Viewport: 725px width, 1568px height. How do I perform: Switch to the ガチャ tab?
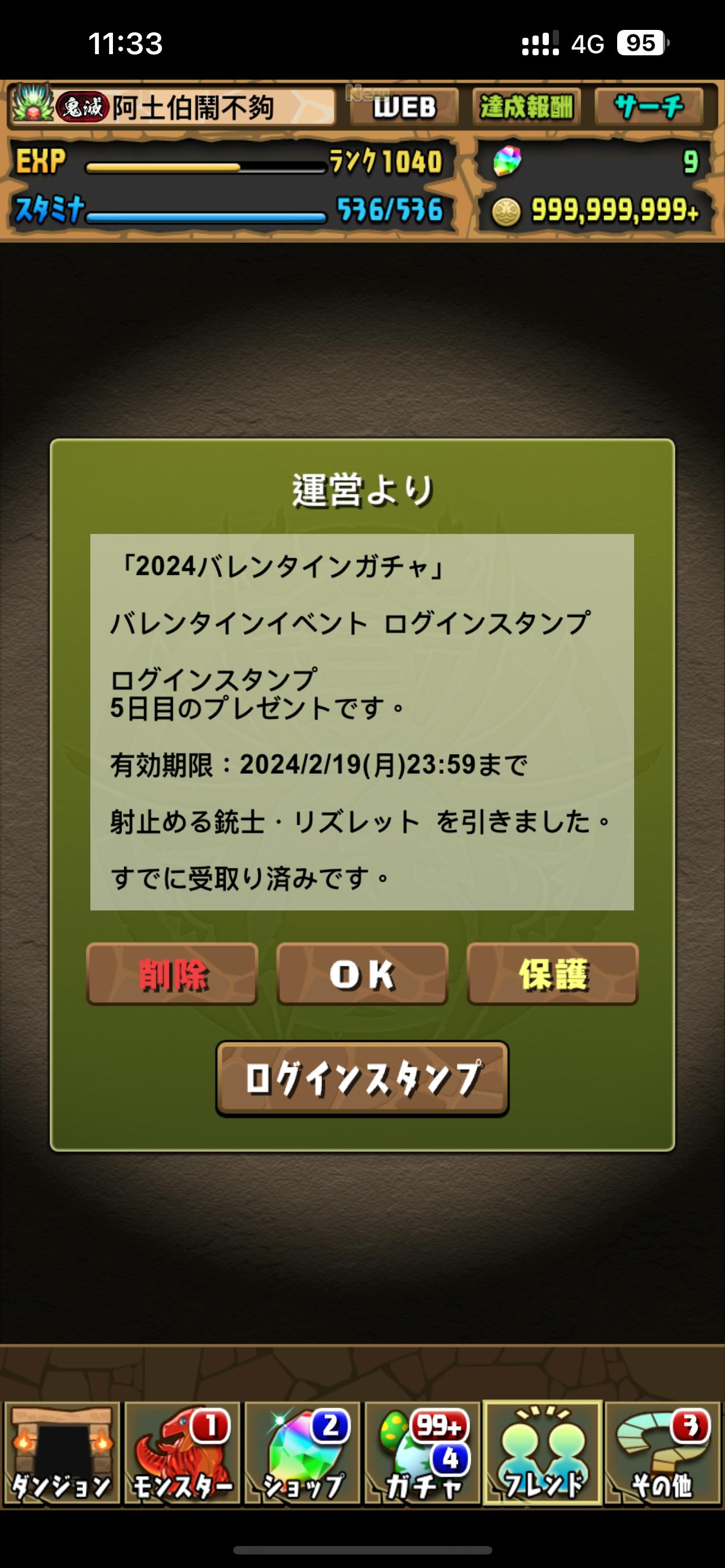click(422, 1452)
